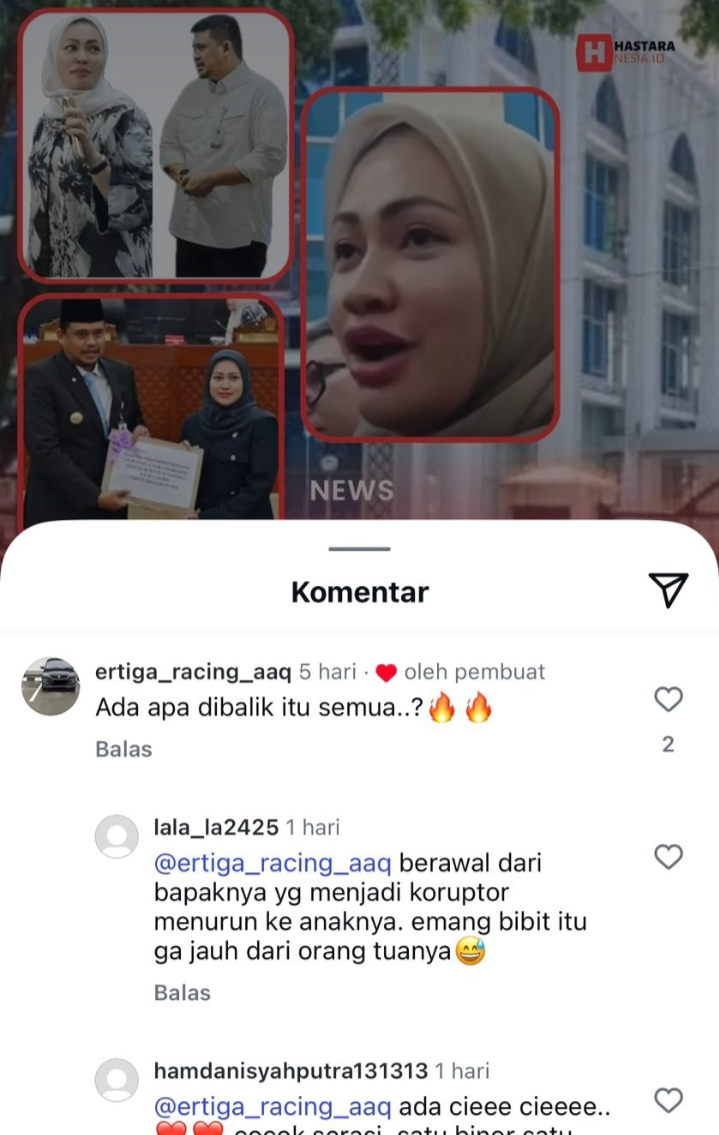Open ertiga_racing_aaq's profile picture

[x=51, y=687]
